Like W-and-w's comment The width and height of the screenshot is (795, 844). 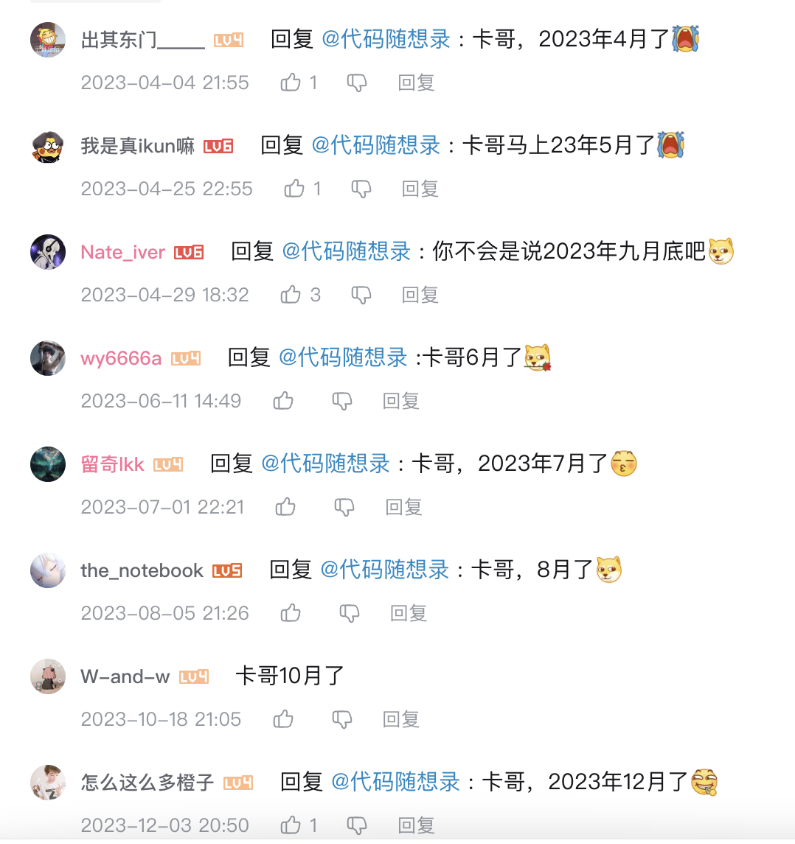284,719
